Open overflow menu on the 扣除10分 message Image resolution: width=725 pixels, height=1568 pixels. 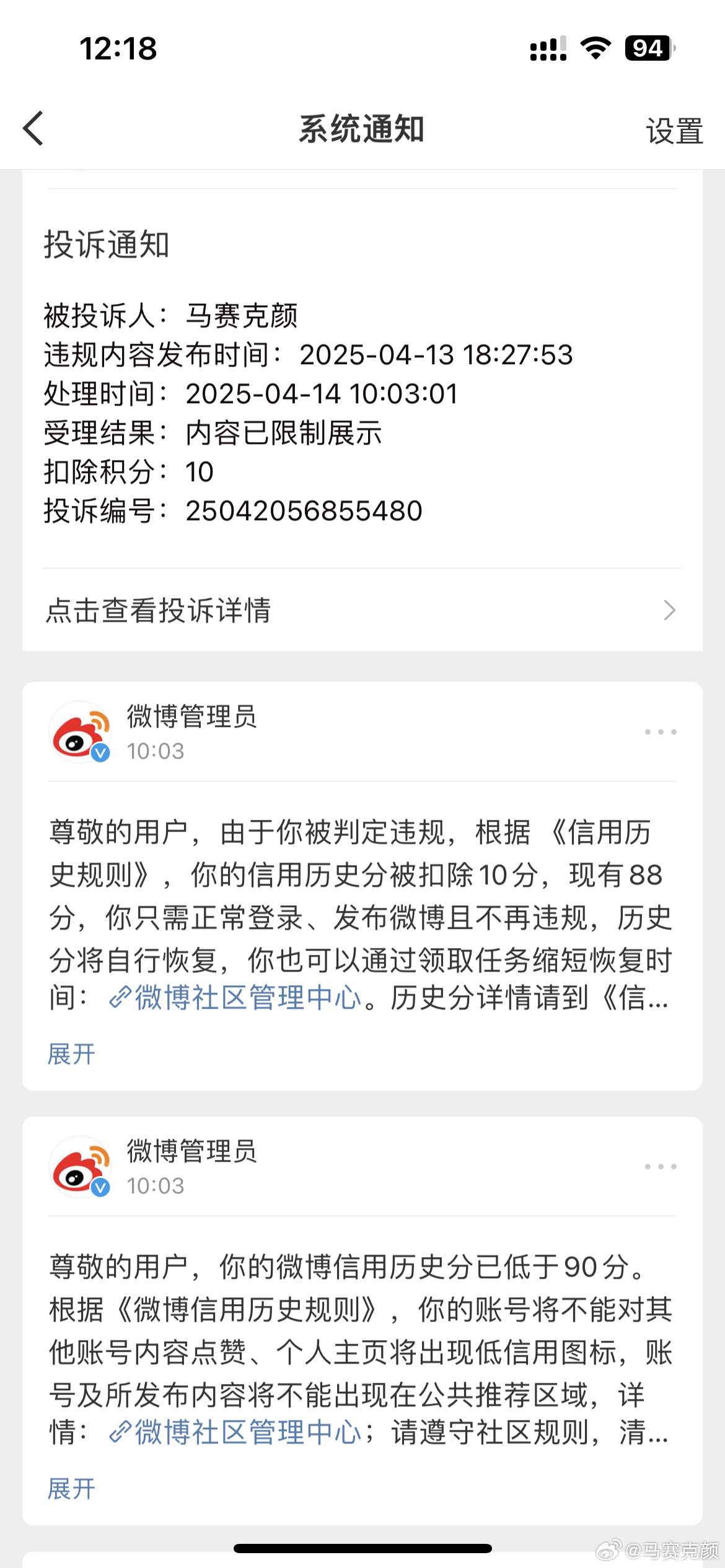point(661,731)
